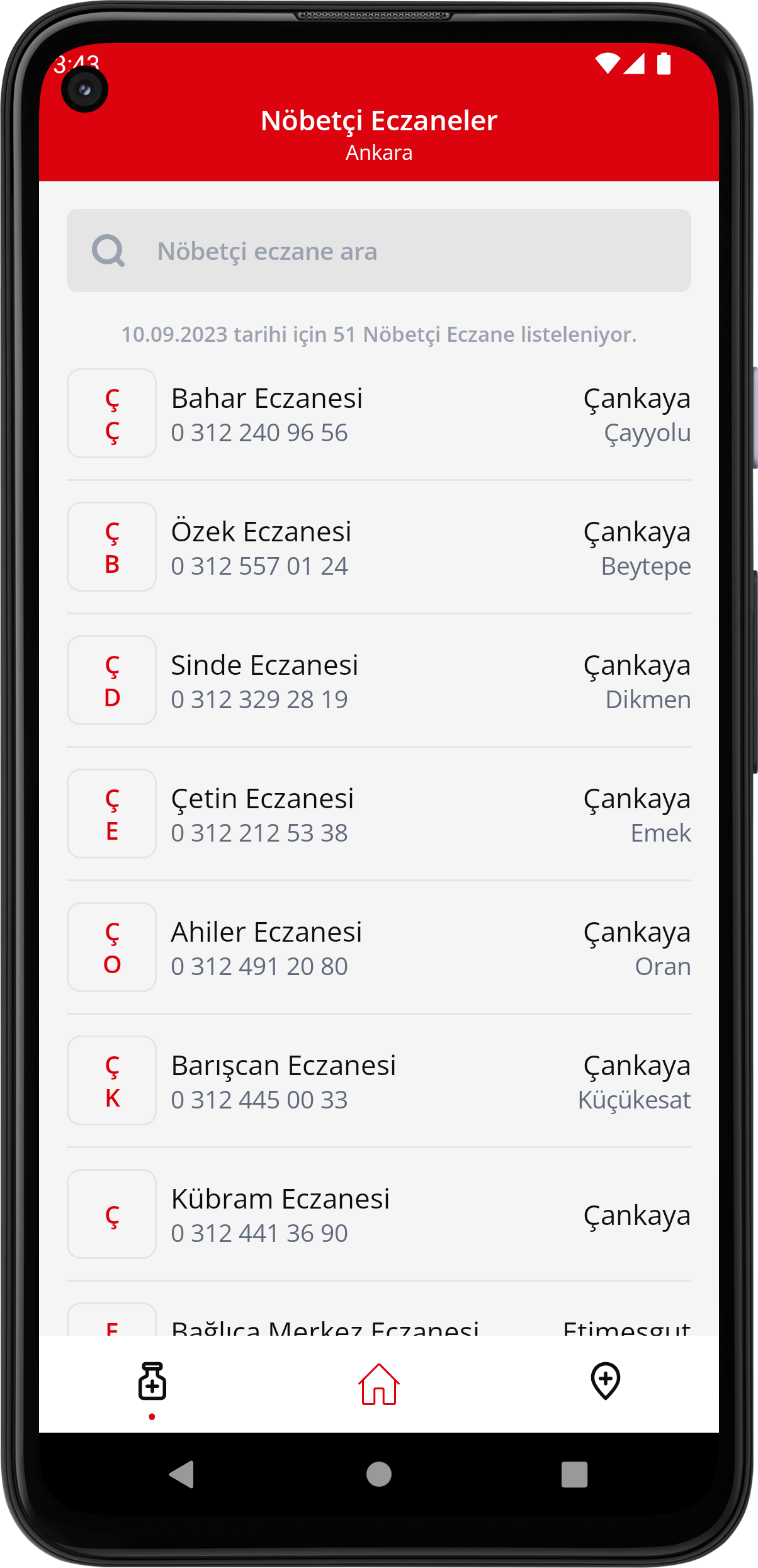Open Özek Eczanesi in Beytepe
758x1568 pixels.
378,547
